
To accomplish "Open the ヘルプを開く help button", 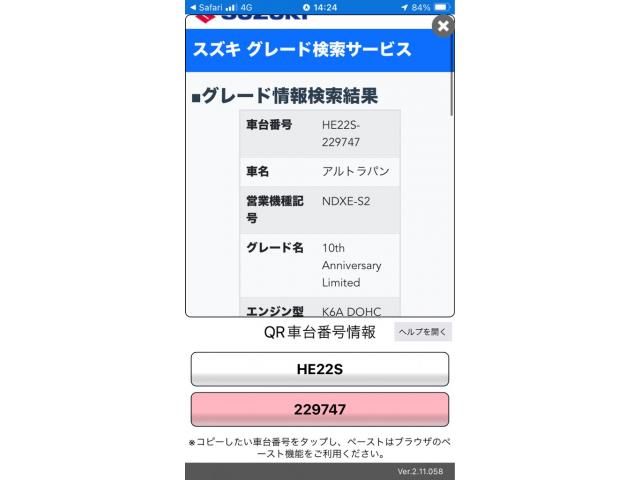I will (x=423, y=331).
